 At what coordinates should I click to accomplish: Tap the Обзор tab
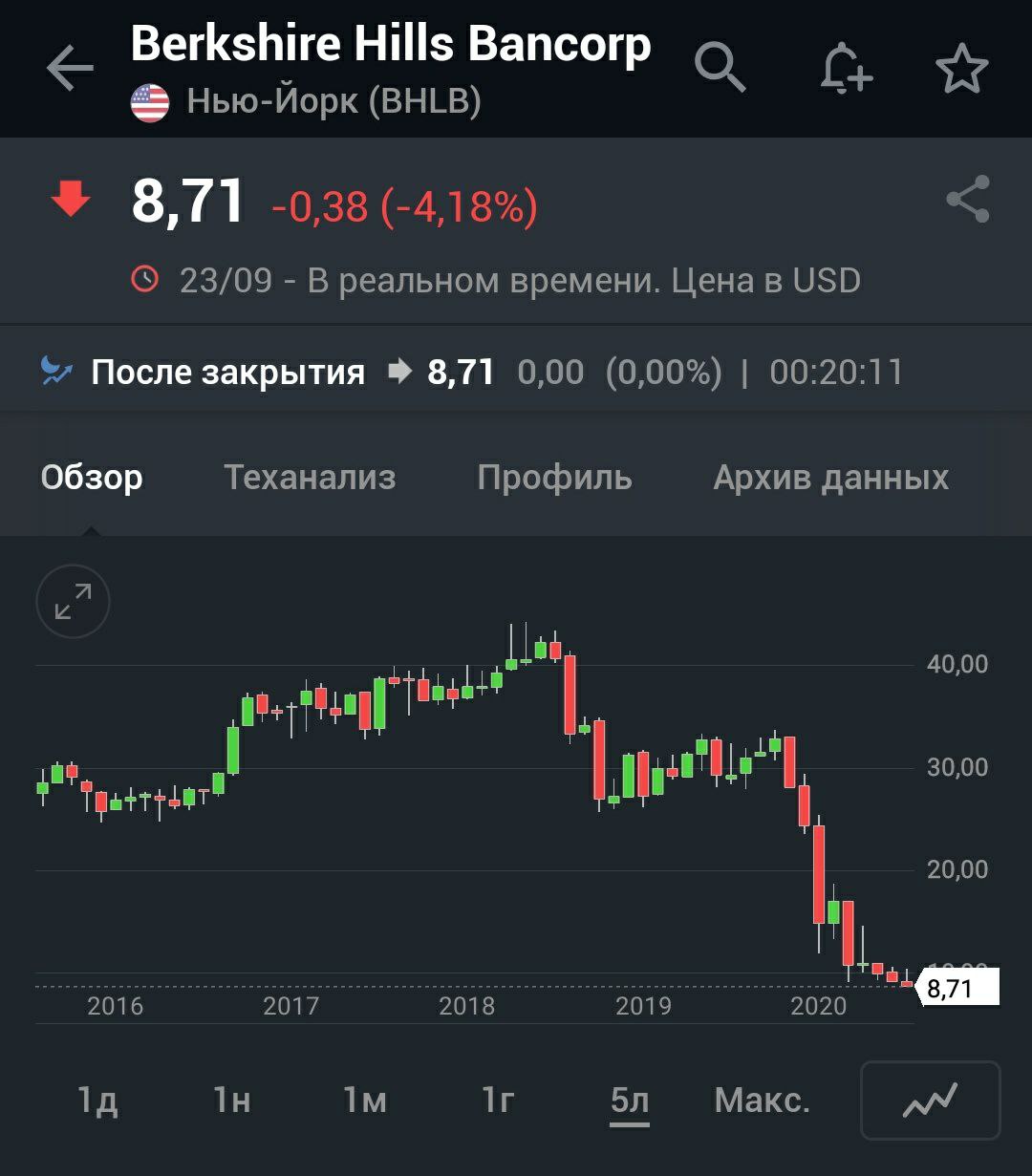(92, 478)
